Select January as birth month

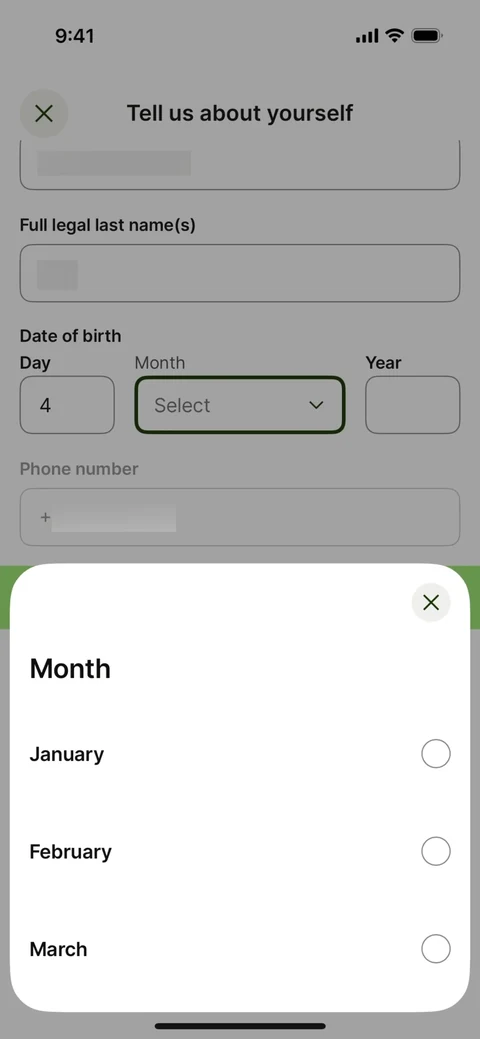click(x=240, y=754)
